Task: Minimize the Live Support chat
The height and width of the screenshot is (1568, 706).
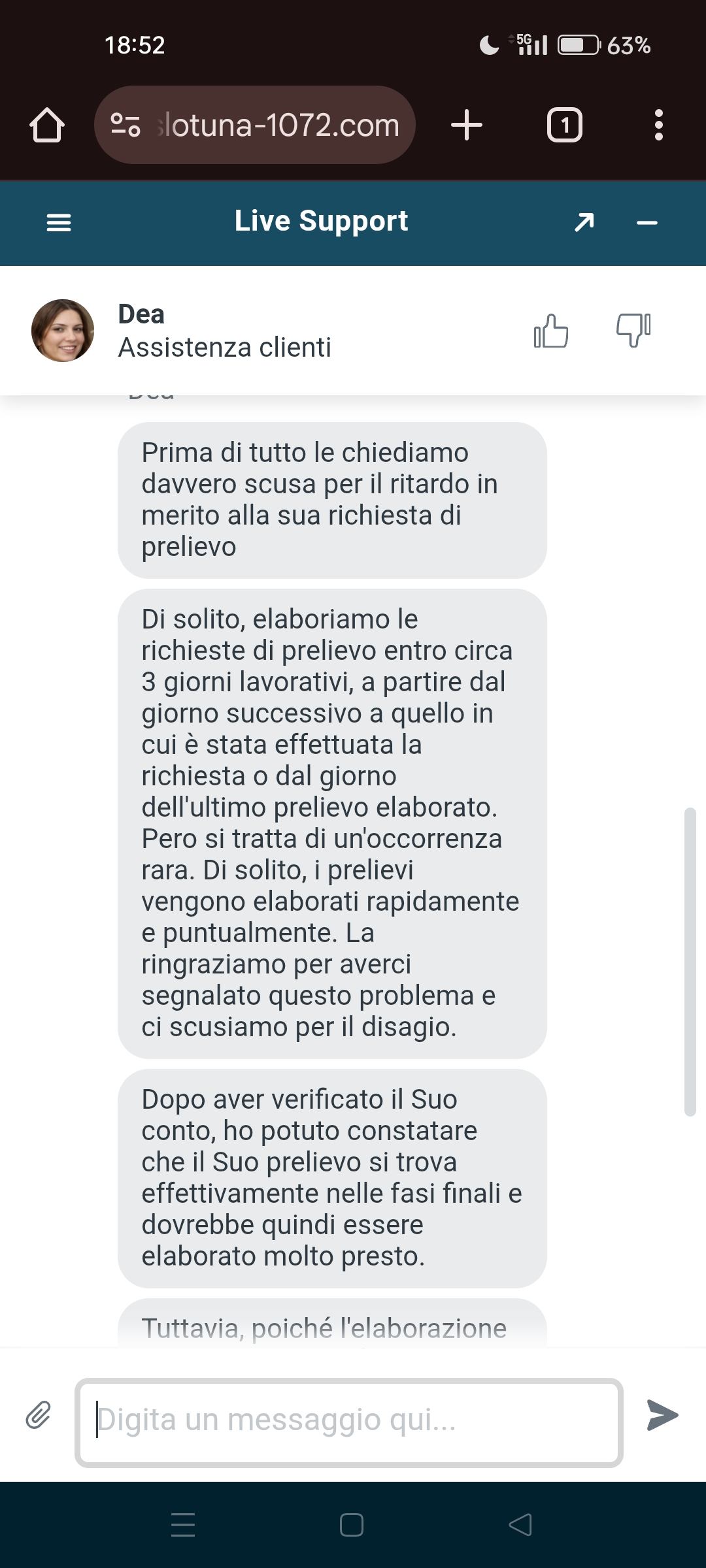Action: click(647, 223)
